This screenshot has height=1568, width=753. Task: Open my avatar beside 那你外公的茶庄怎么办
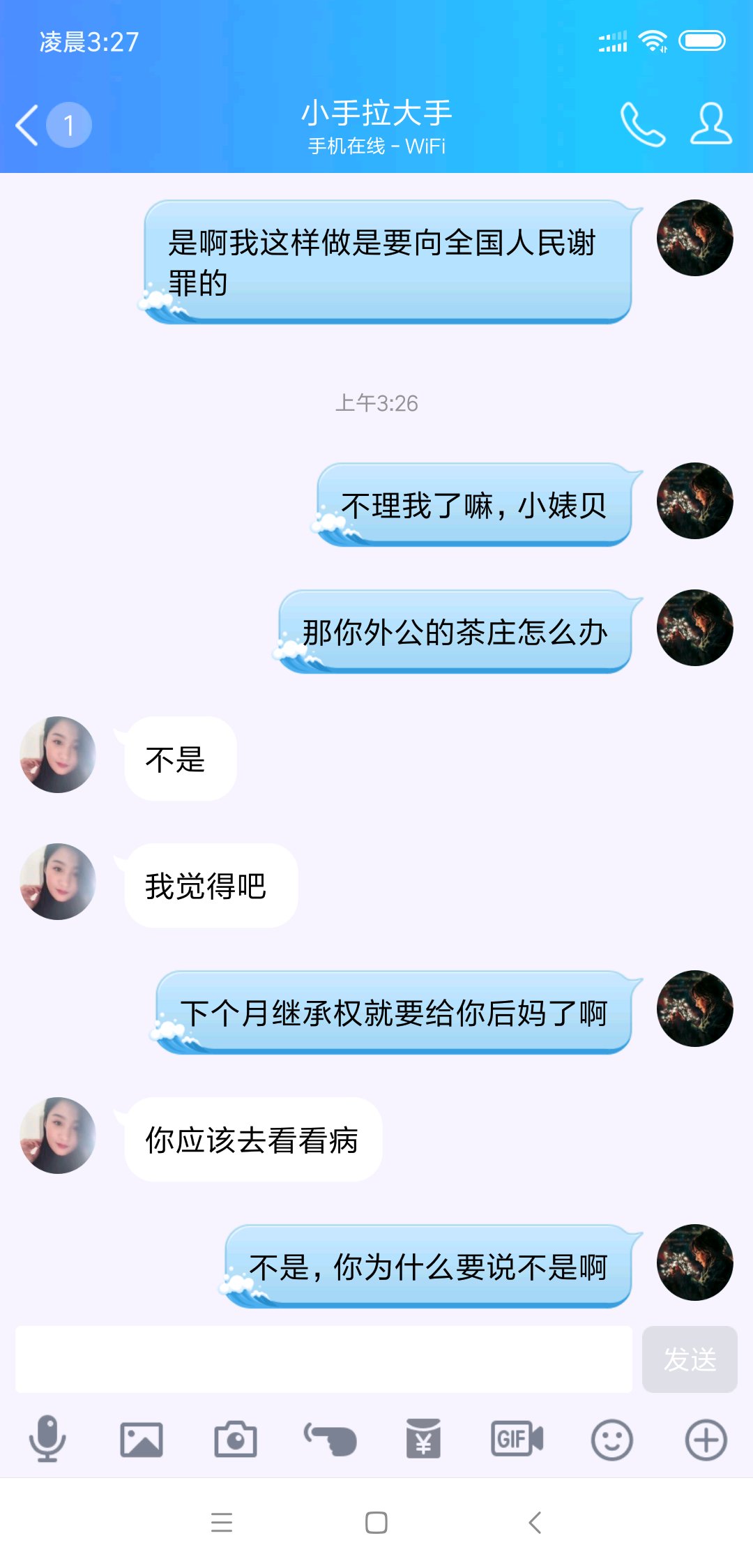click(x=694, y=628)
